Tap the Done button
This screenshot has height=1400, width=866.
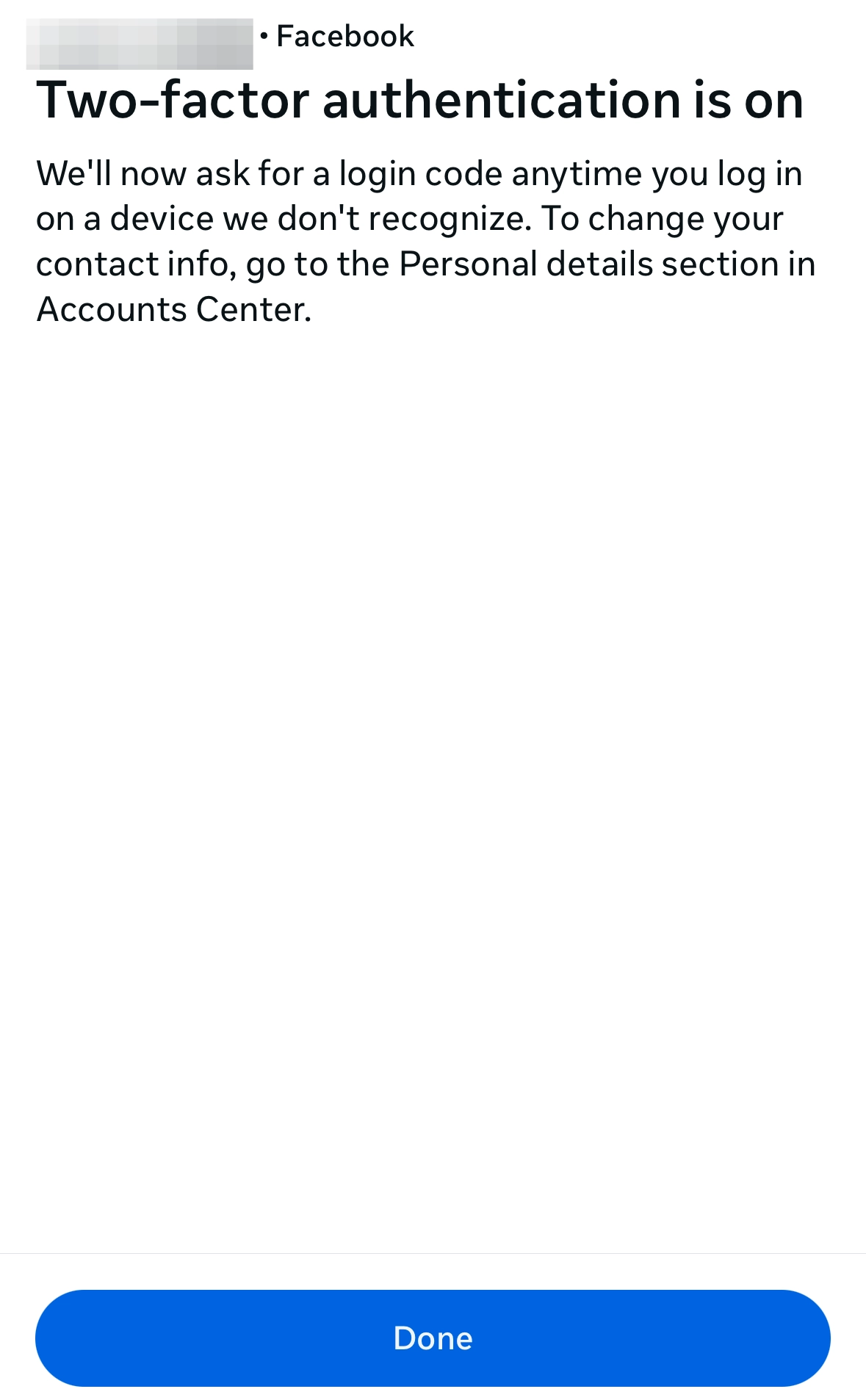(433, 1338)
